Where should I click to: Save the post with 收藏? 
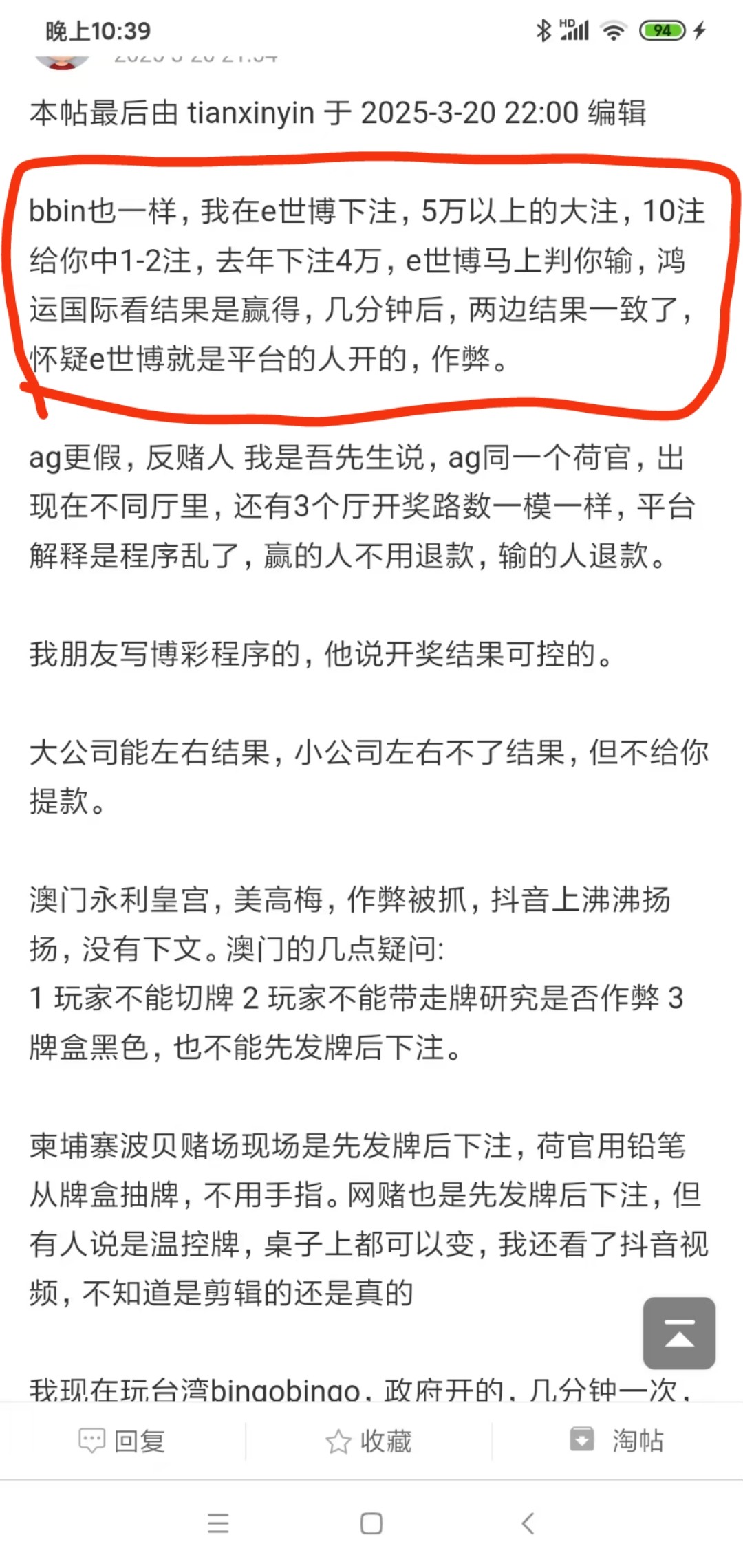pos(369,1441)
